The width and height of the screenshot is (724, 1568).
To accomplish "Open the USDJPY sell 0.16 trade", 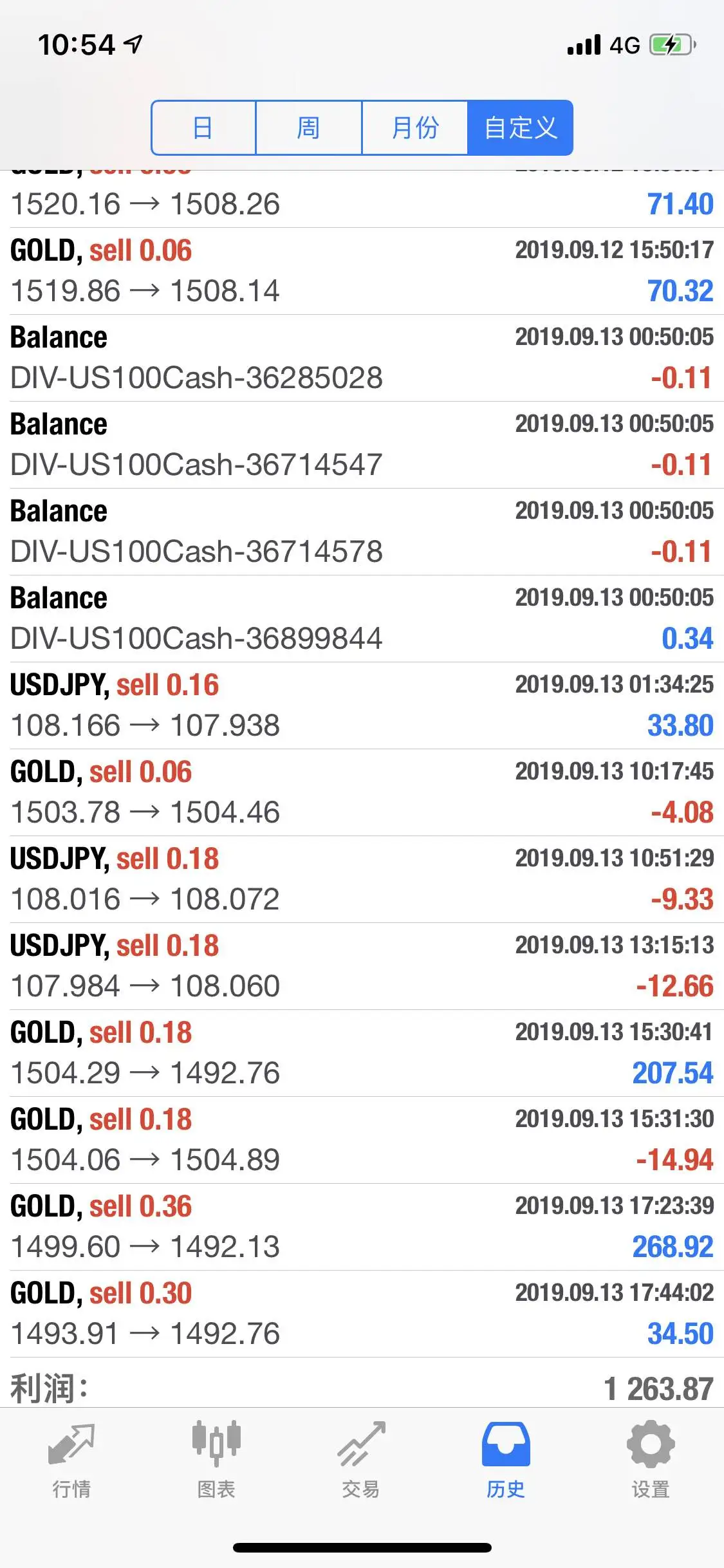I will (x=362, y=705).
